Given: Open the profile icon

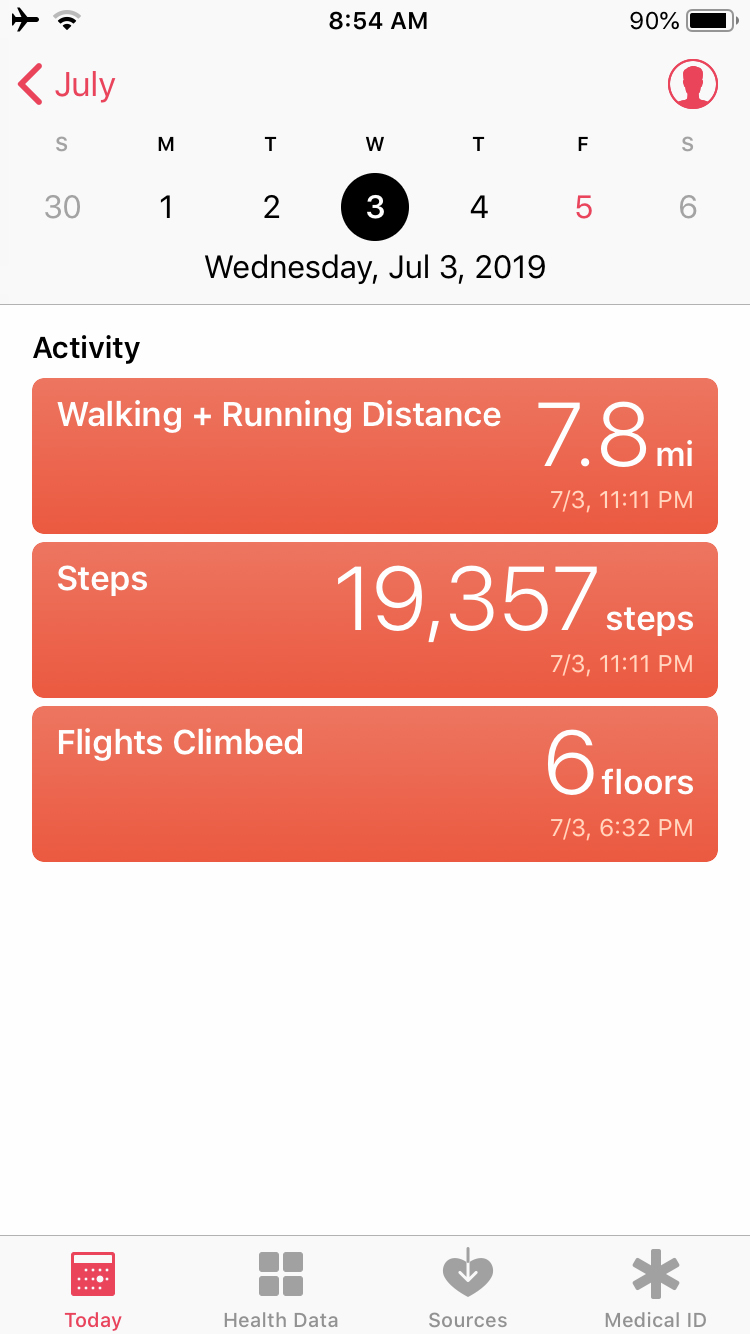Looking at the screenshot, I should tap(692, 85).
